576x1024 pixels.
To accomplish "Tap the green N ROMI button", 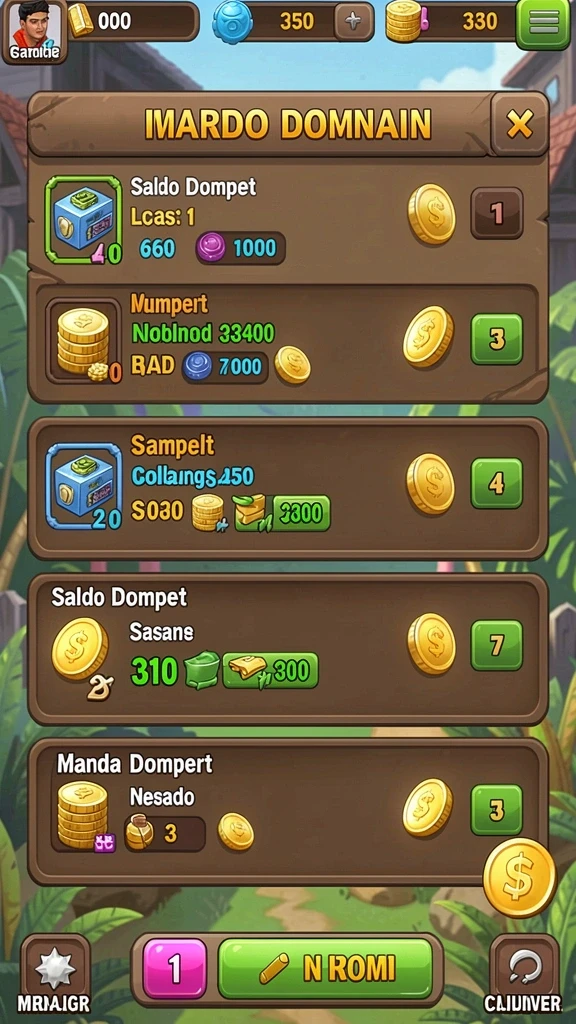I will pyautogui.click(x=325, y=969).
